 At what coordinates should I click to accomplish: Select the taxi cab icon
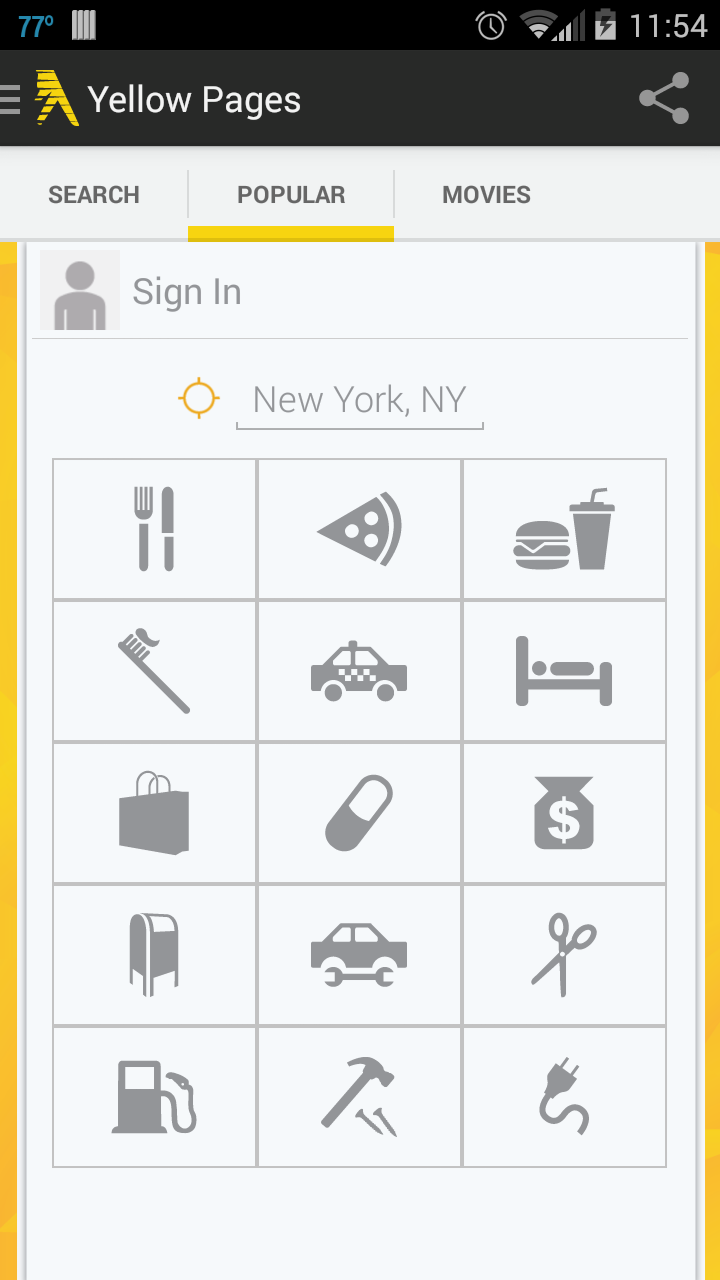pyautogui.click(x=359, y=671)
